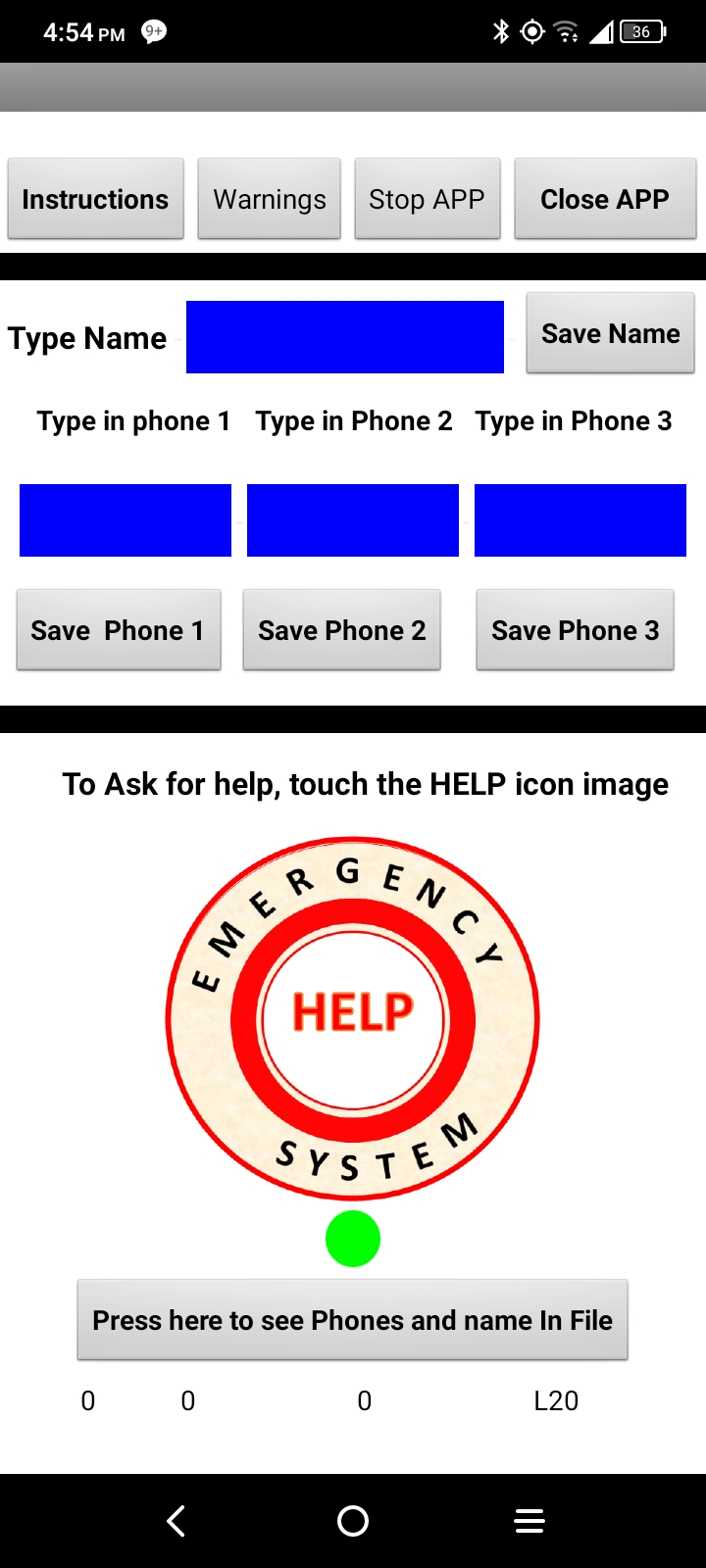This screenshot has height=1568, width=706.
Task: Tap Save Phone 3
Action: [576, 630]
